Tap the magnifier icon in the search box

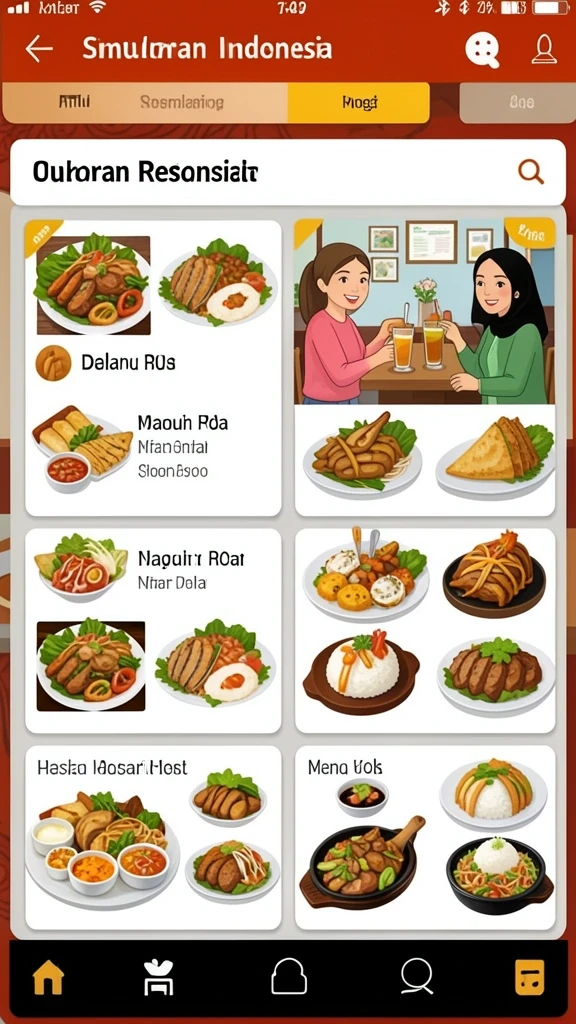point(531,172)
